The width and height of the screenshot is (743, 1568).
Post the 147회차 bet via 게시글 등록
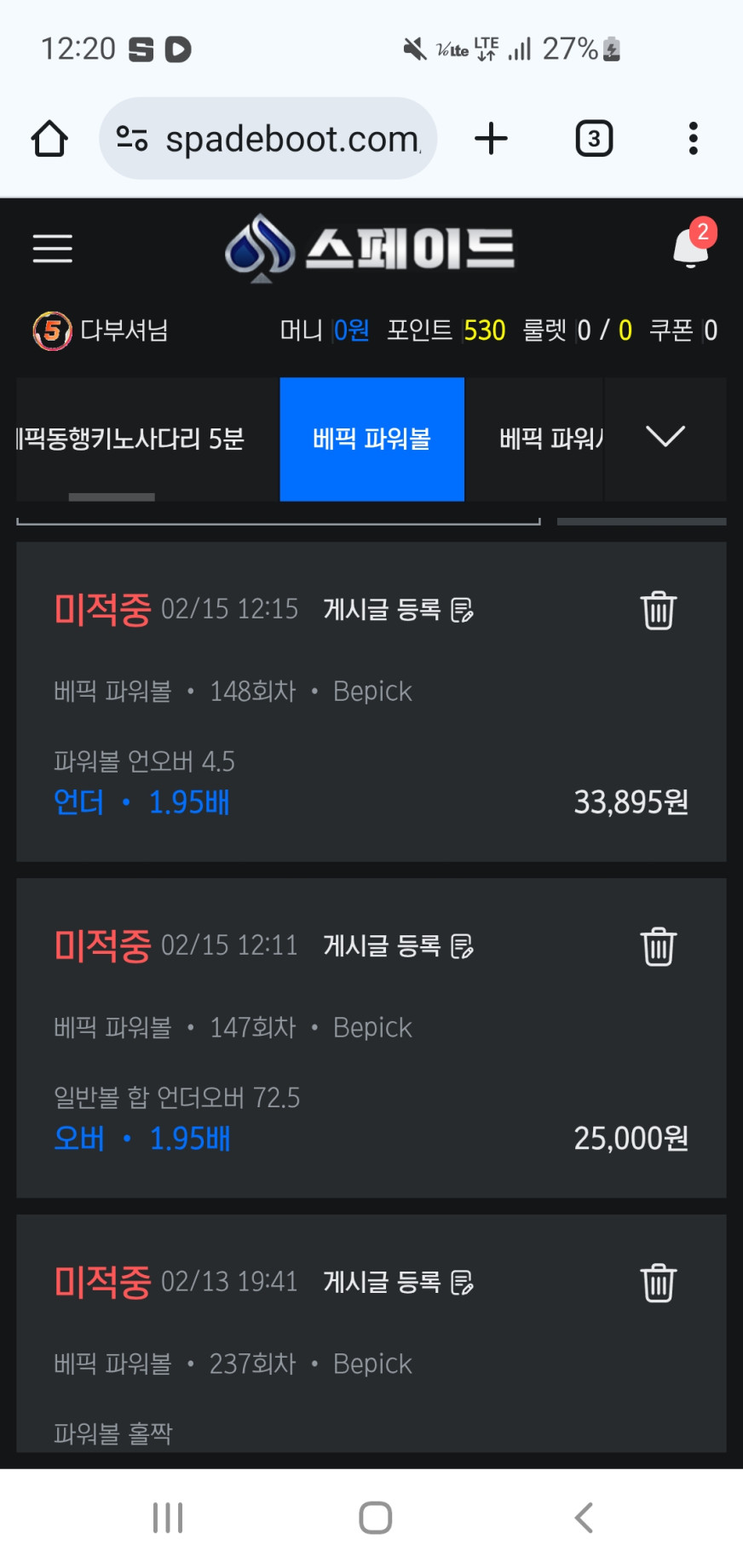[398, 946]
